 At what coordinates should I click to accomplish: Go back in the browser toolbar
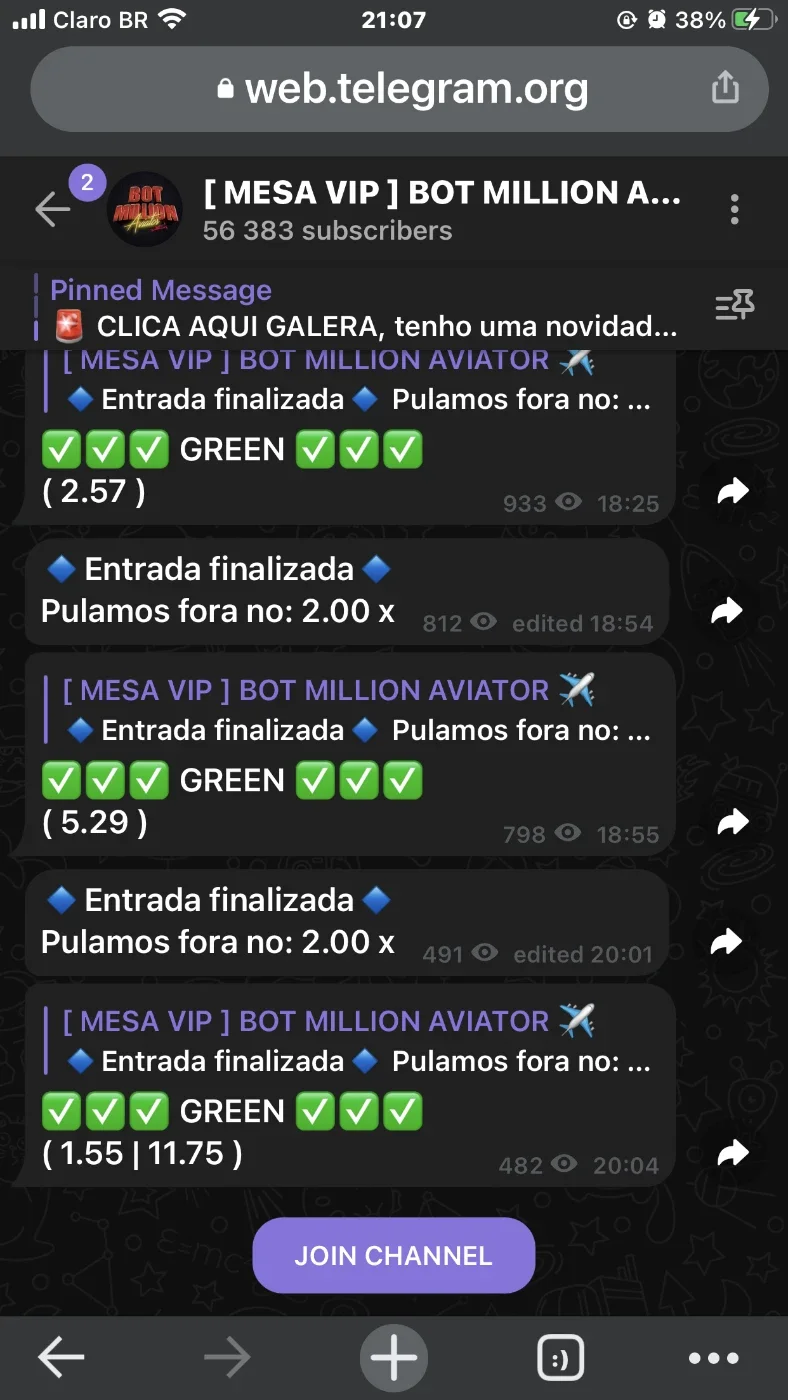(x=61, y=1358)
